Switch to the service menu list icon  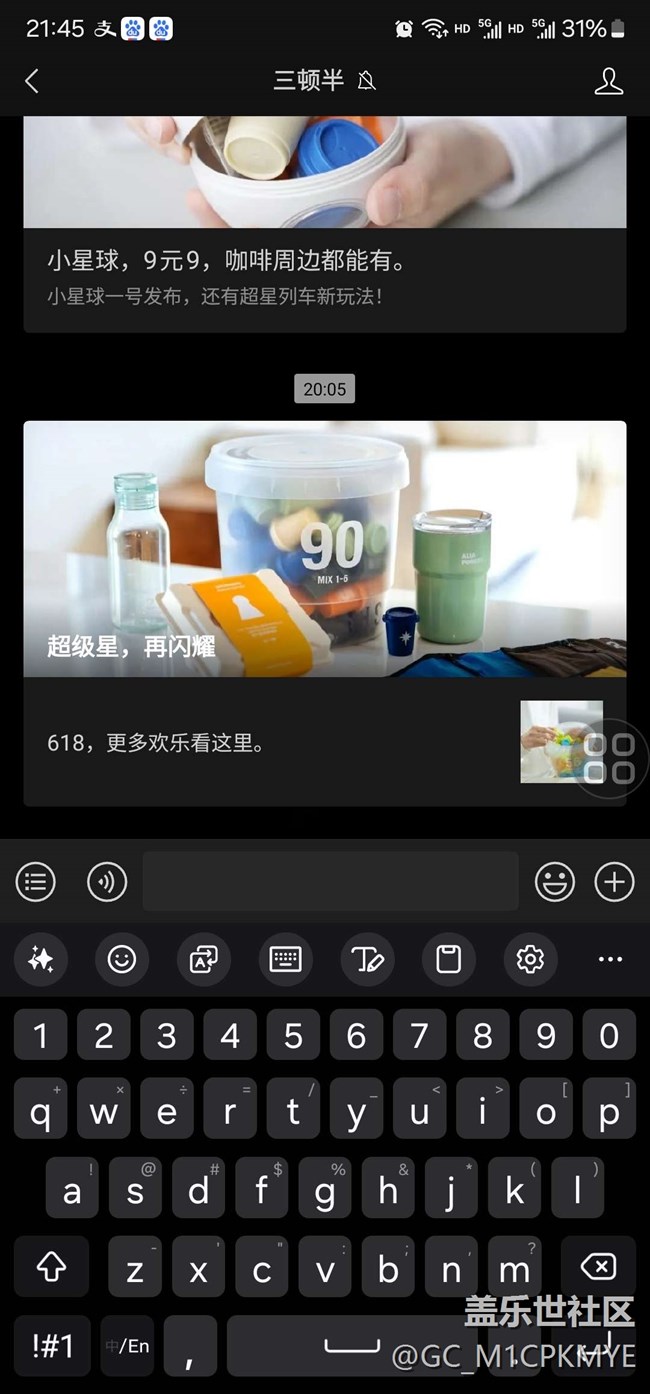click(36, 882)
